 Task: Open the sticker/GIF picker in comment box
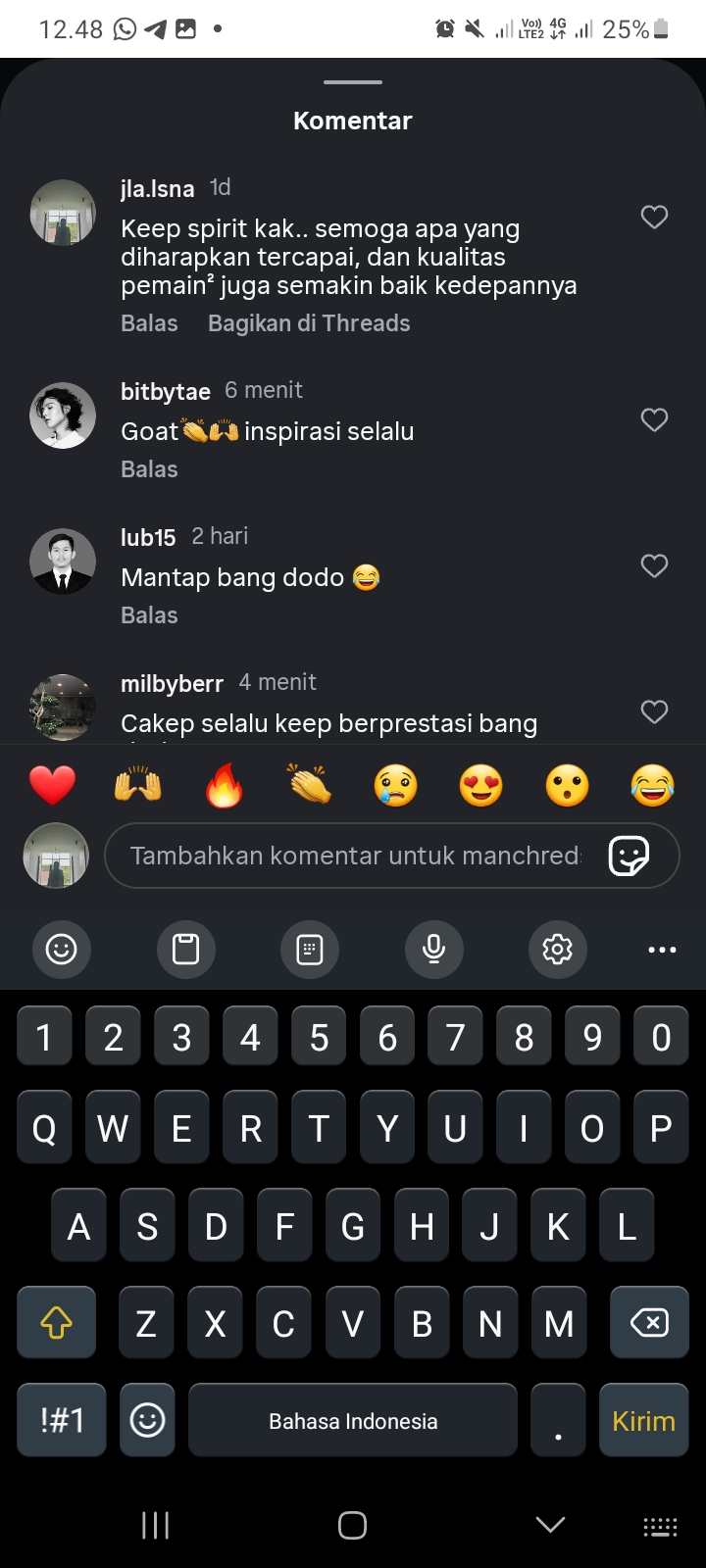pos(629,856)
